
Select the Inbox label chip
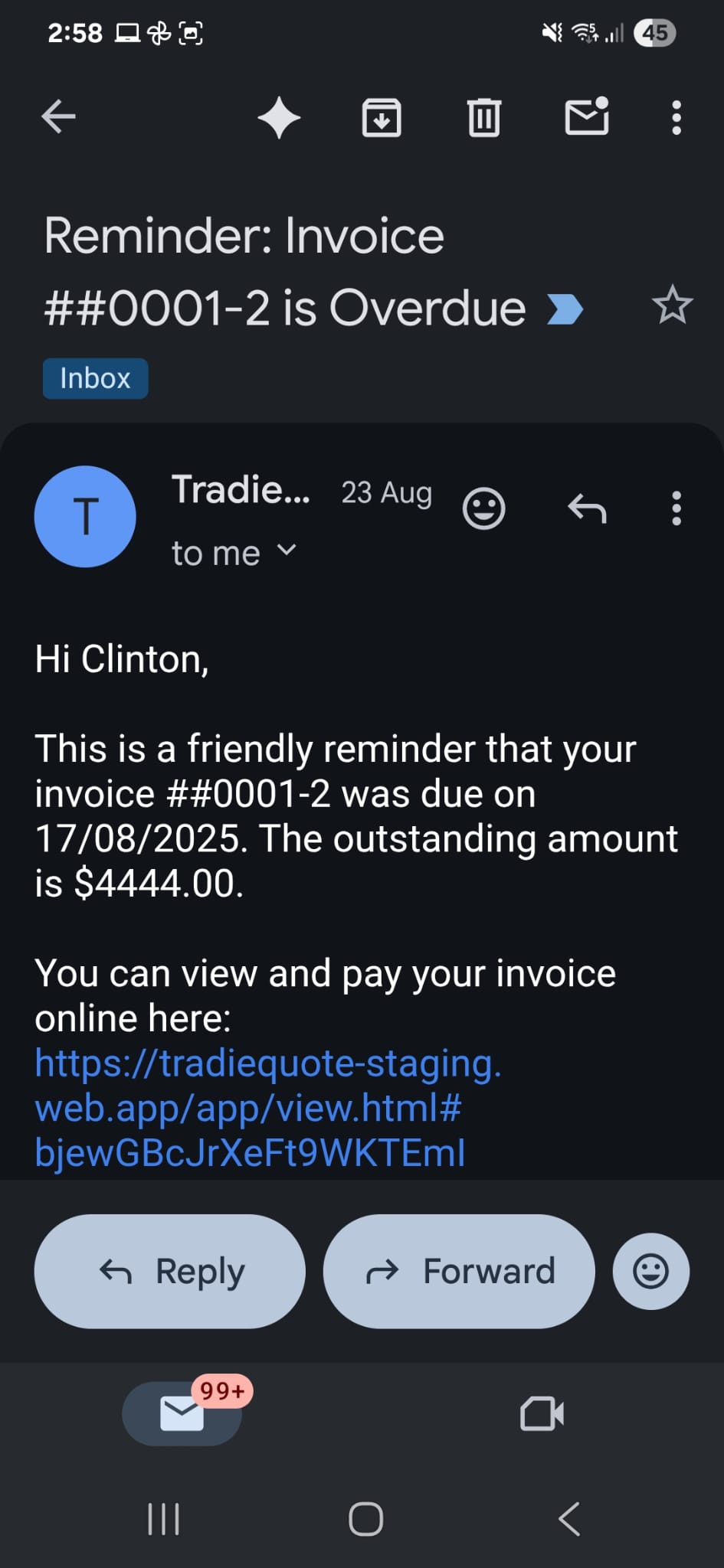[x=95, y=377]
